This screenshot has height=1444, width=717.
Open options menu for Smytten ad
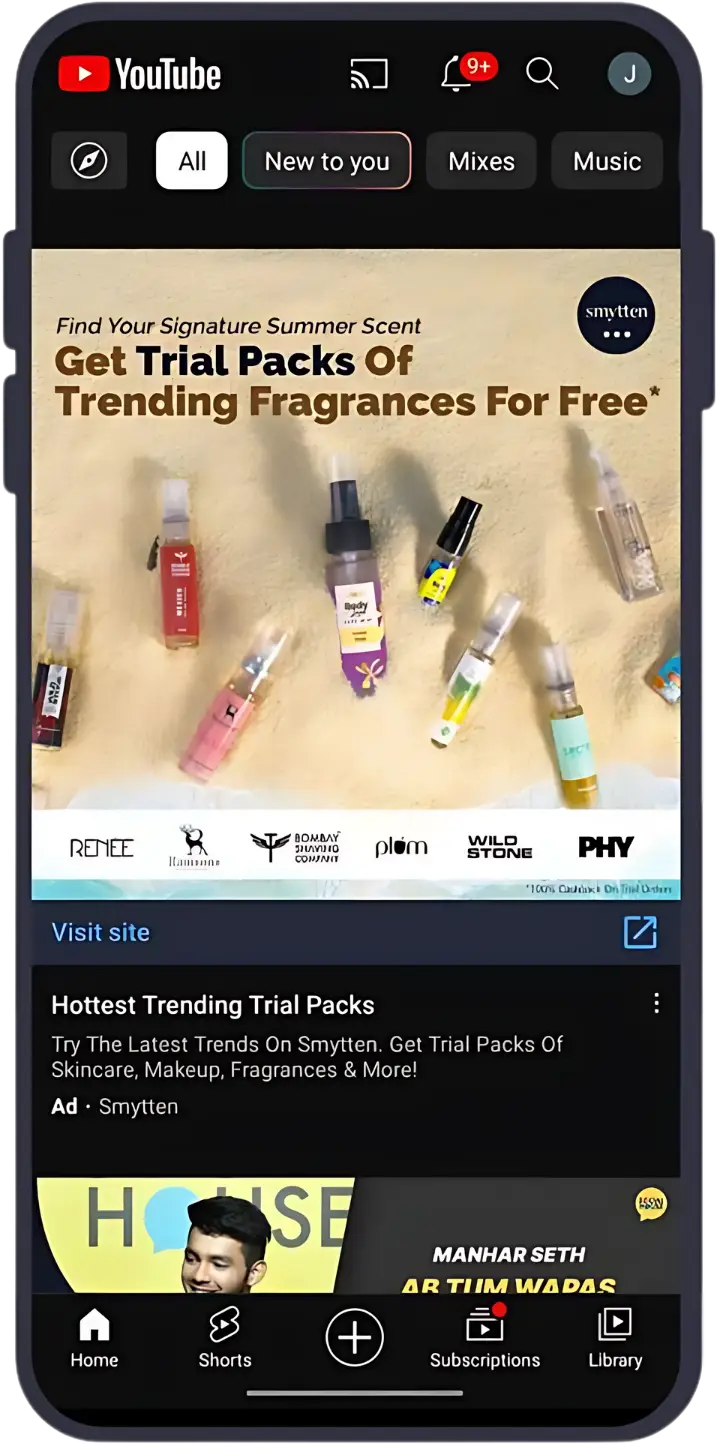tap(656, 1004)
